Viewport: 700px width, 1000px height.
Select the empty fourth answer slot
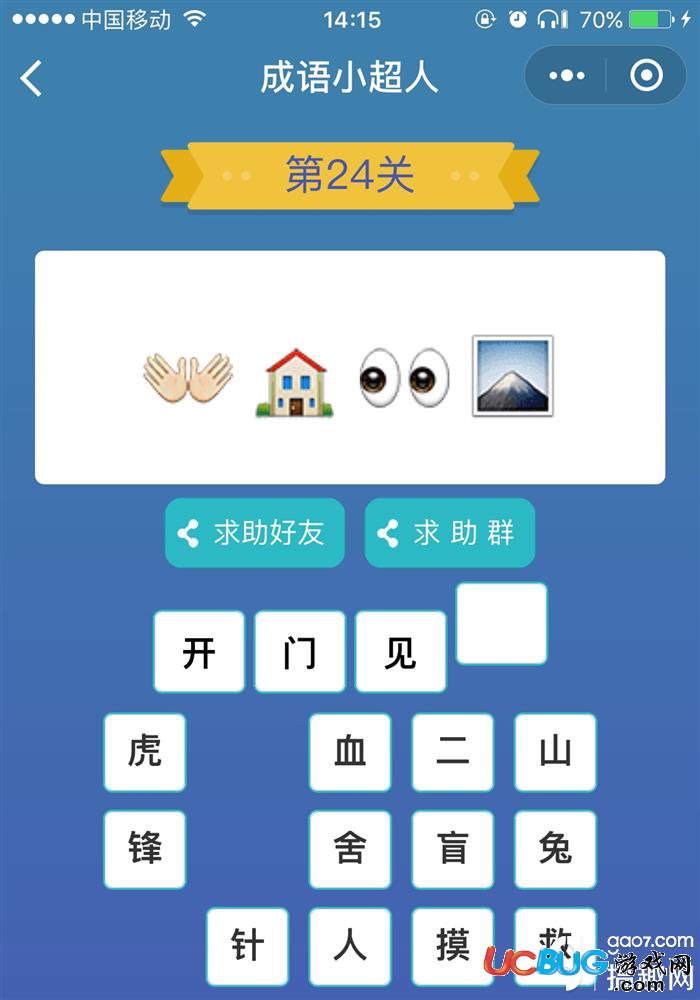click(501, 624)
